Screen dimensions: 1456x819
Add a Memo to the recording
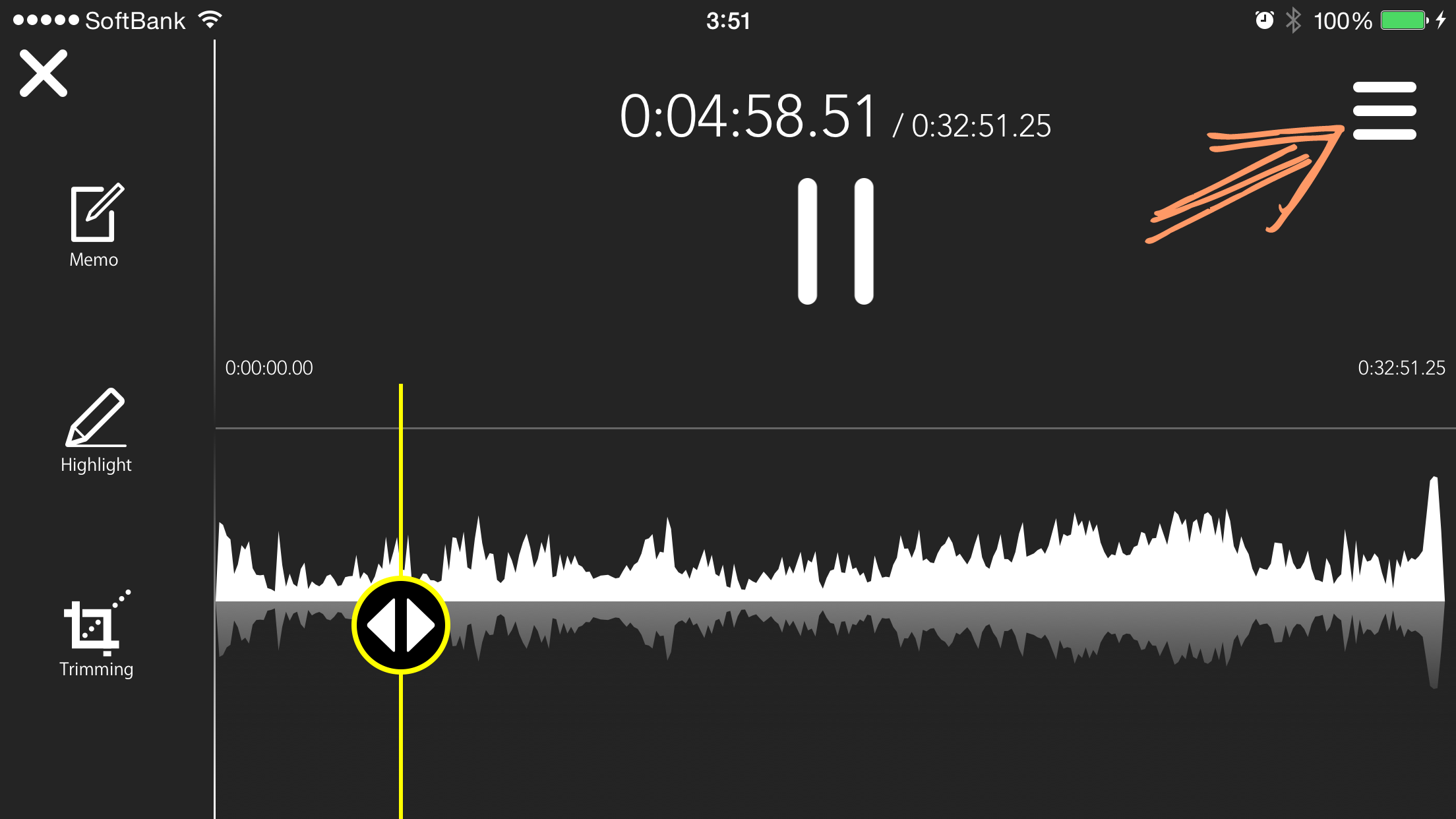[94, 225]
